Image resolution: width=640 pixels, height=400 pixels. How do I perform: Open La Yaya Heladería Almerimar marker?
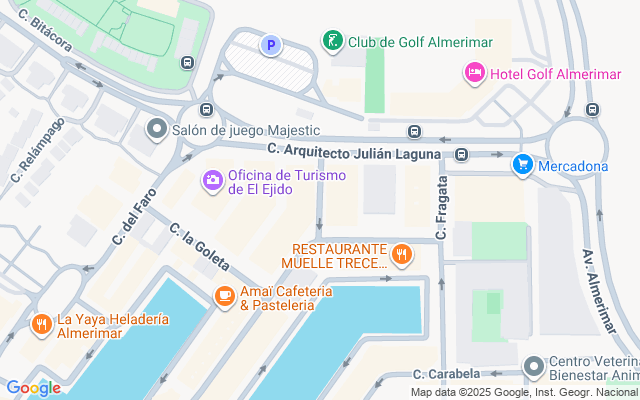(41, 325)
